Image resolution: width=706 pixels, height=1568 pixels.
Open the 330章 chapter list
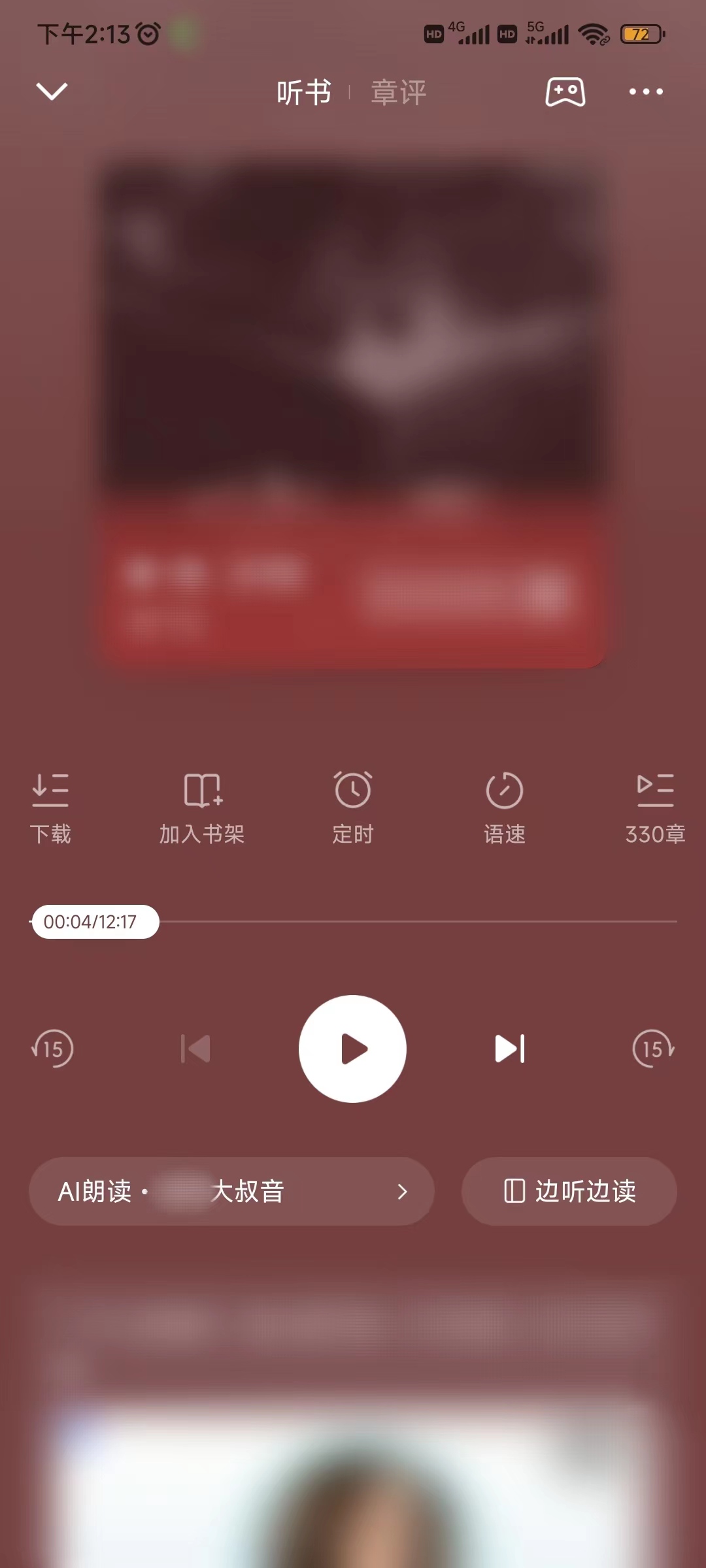click(654, 809)
